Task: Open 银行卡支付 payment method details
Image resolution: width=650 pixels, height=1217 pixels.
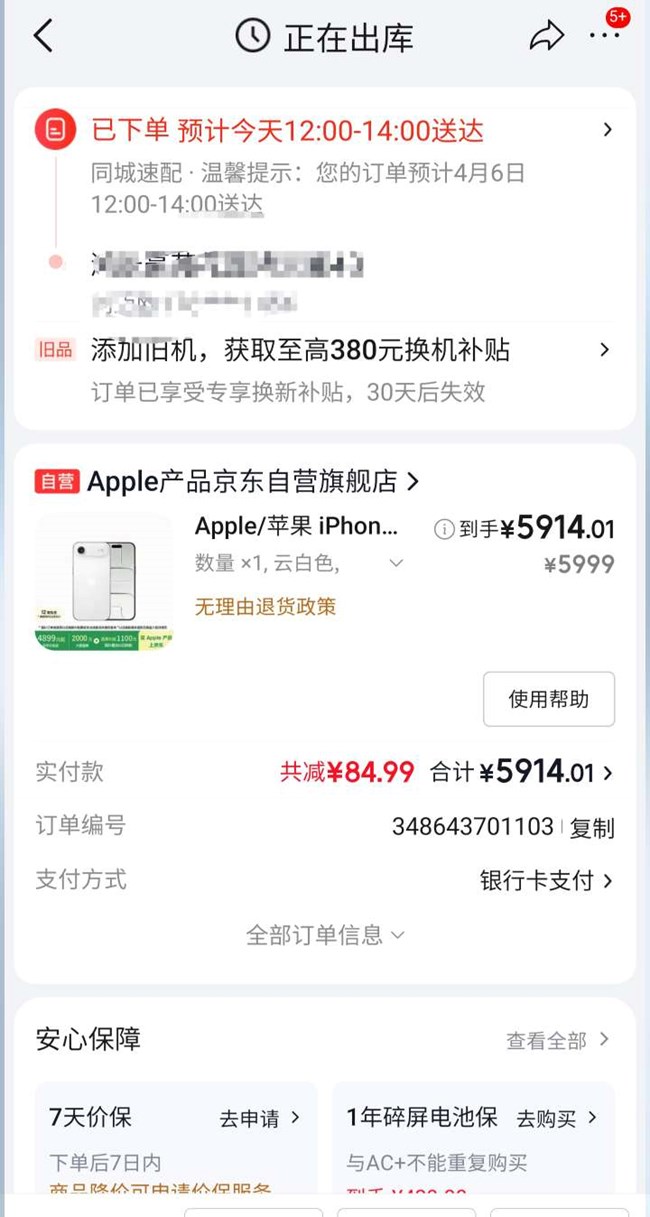Action: coord(546,881)
